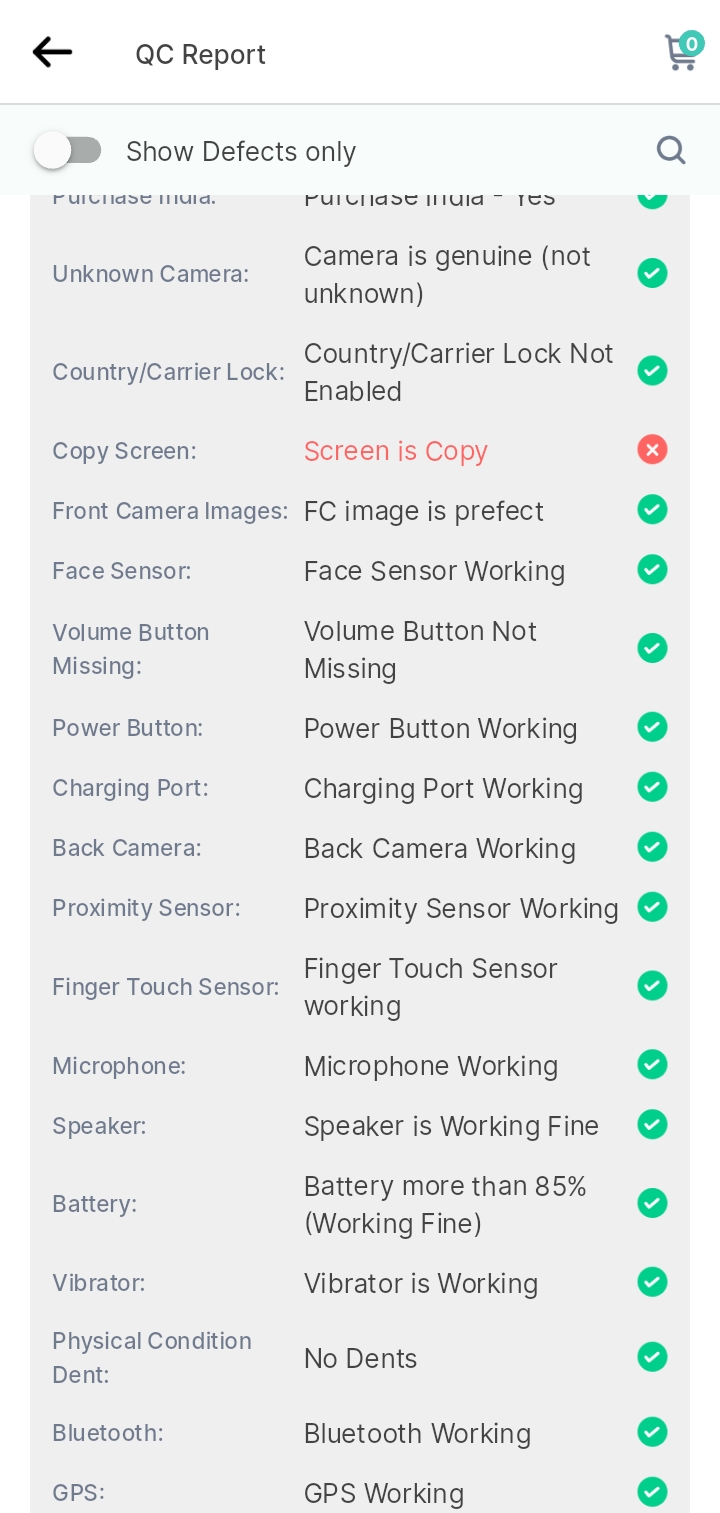Image resolution: width=720 pixels, height=1513 pixels.
Task: Search within the QC report
Action: coord(671,151)
